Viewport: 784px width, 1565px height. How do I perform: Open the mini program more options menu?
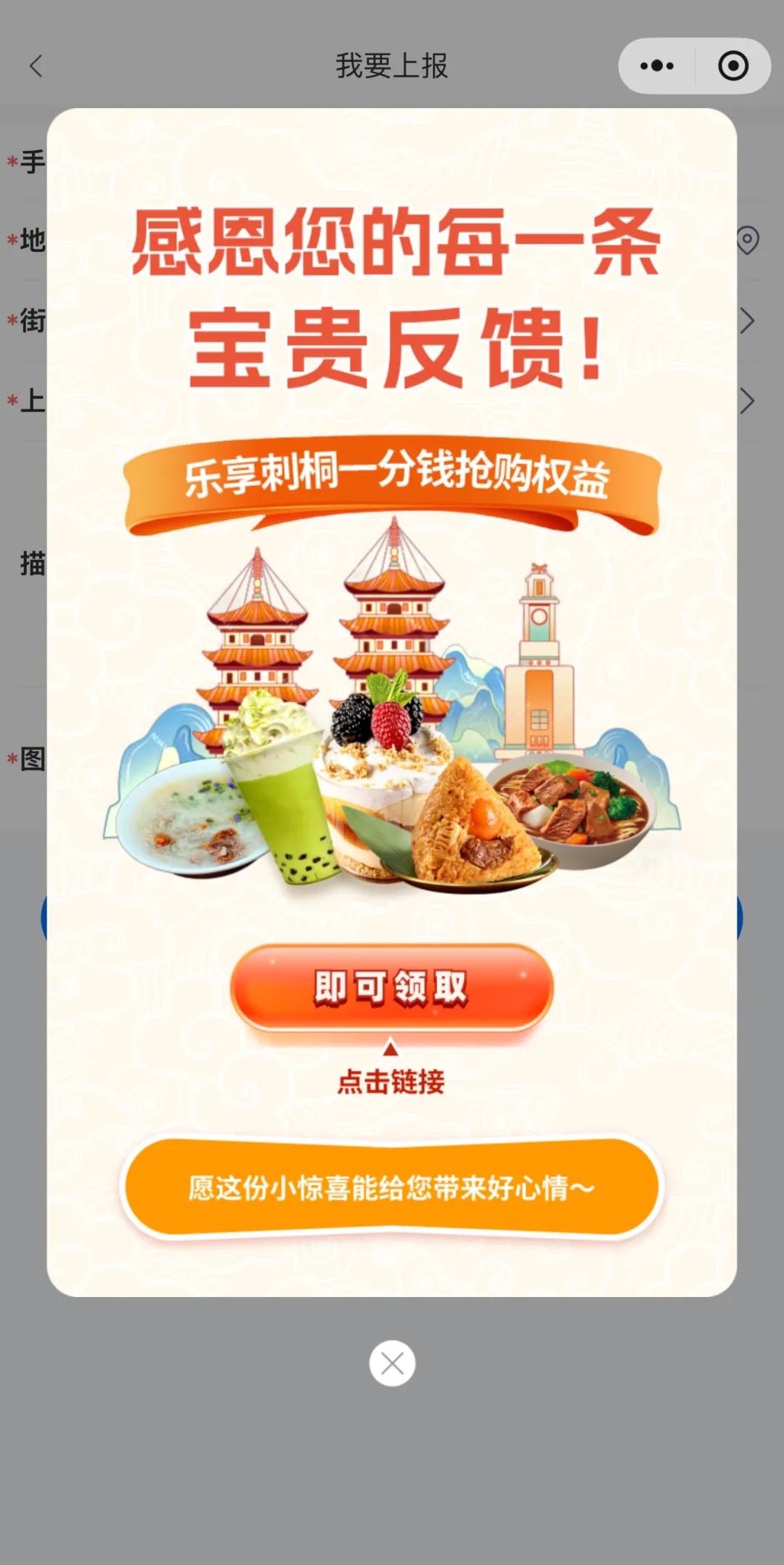[657, 66]
